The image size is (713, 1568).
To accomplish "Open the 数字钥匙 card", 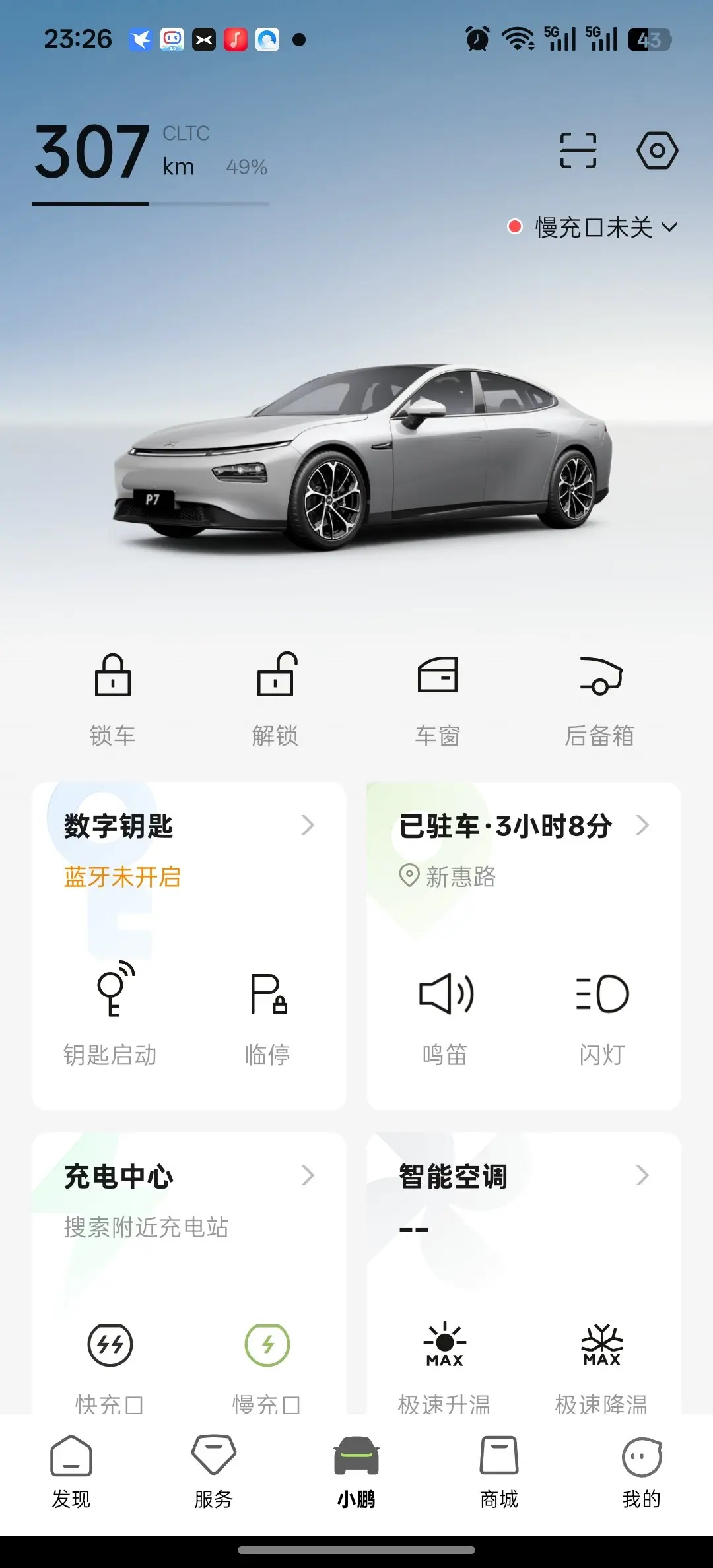I will click(x=188, y=826).
